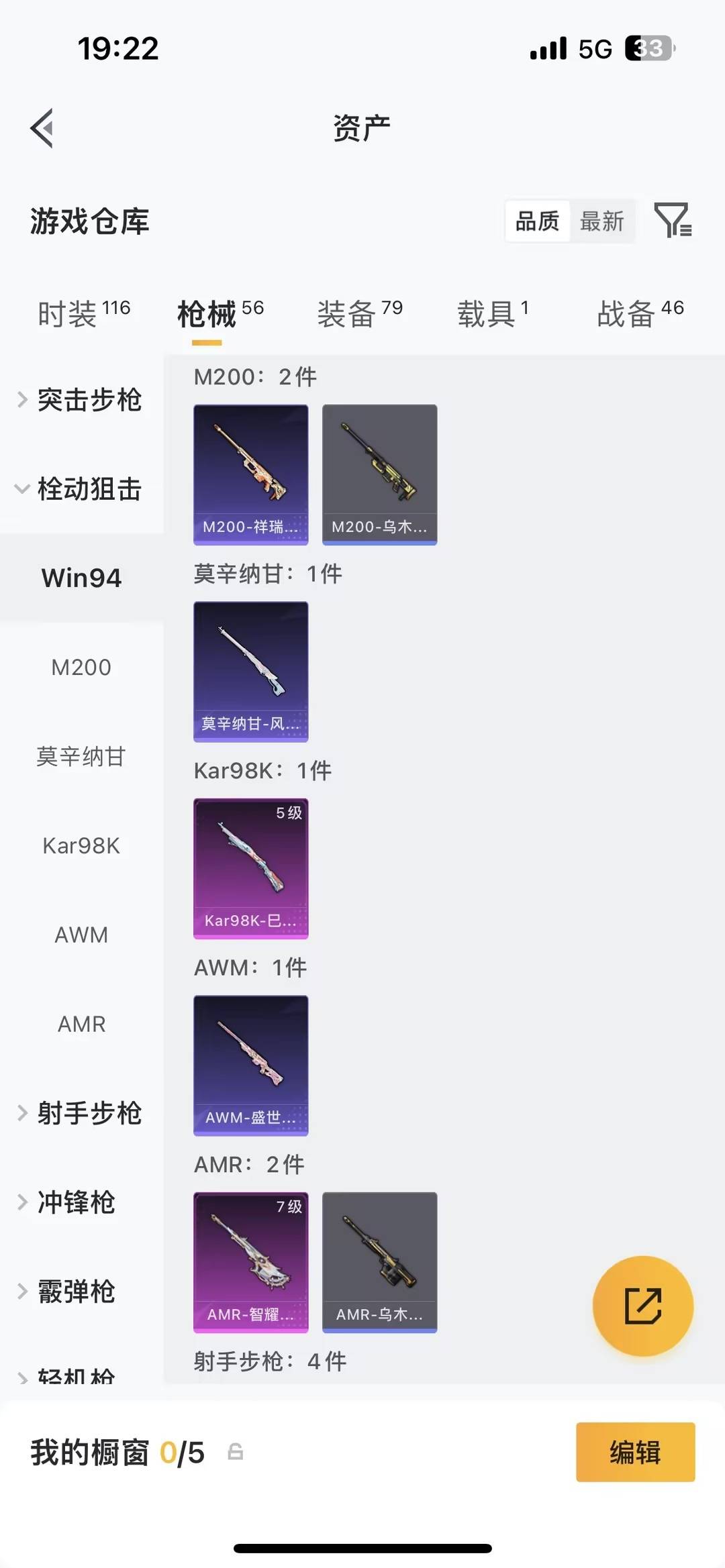The image size is (725, 1568).
Task: Select the M200-祥瑞 weapon card
Action: click(x=250, y=473)
